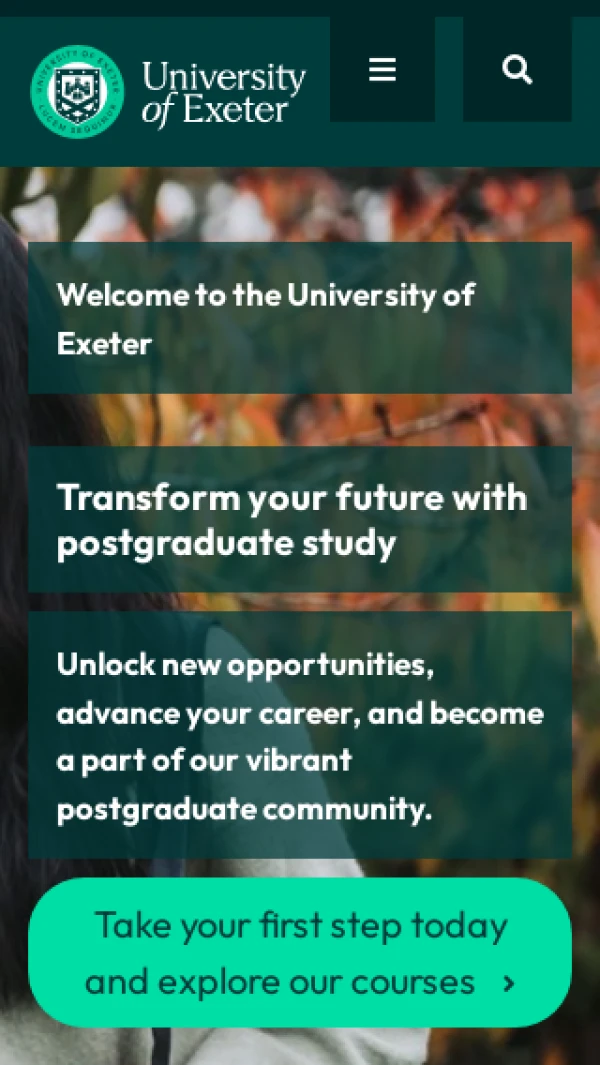Open the hamburger navigation menu
This screenshot has height=1065, width=600.
pyautogui.click(x=382, y=70)
